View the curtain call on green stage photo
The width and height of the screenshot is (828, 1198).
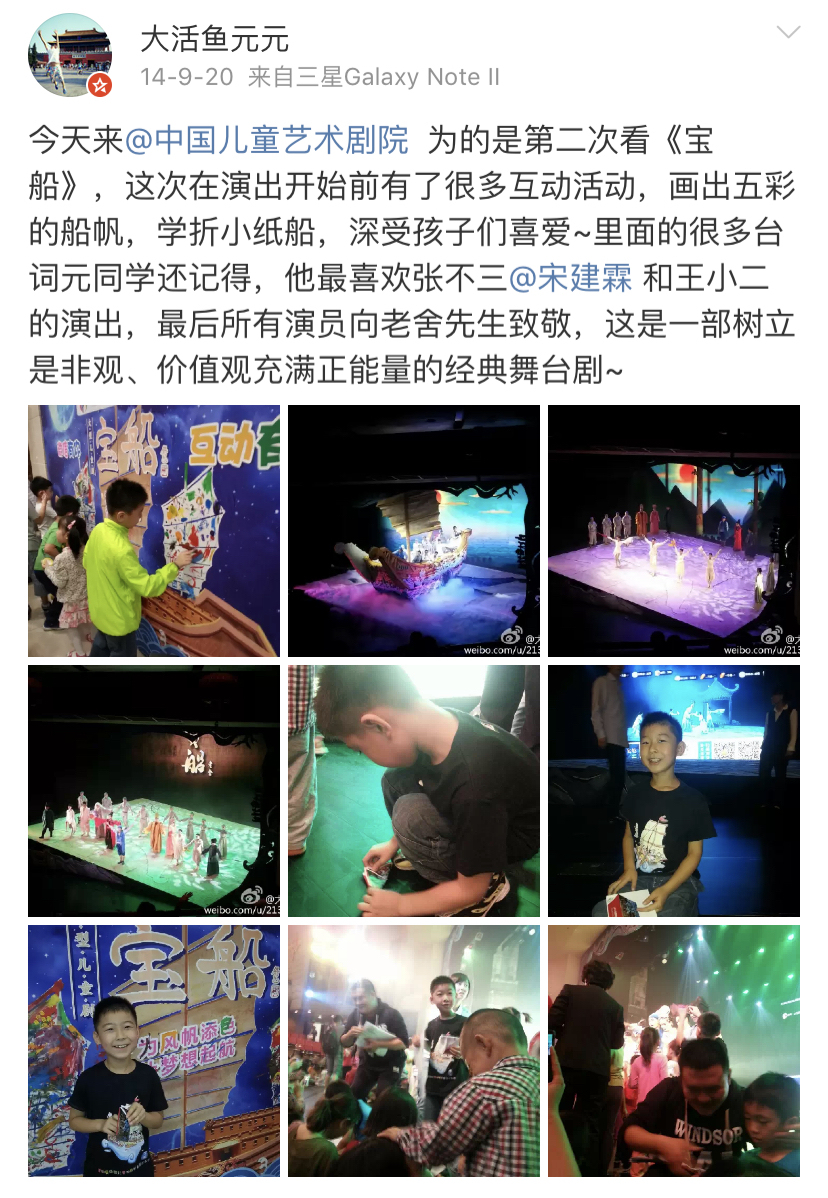(154, 790)
